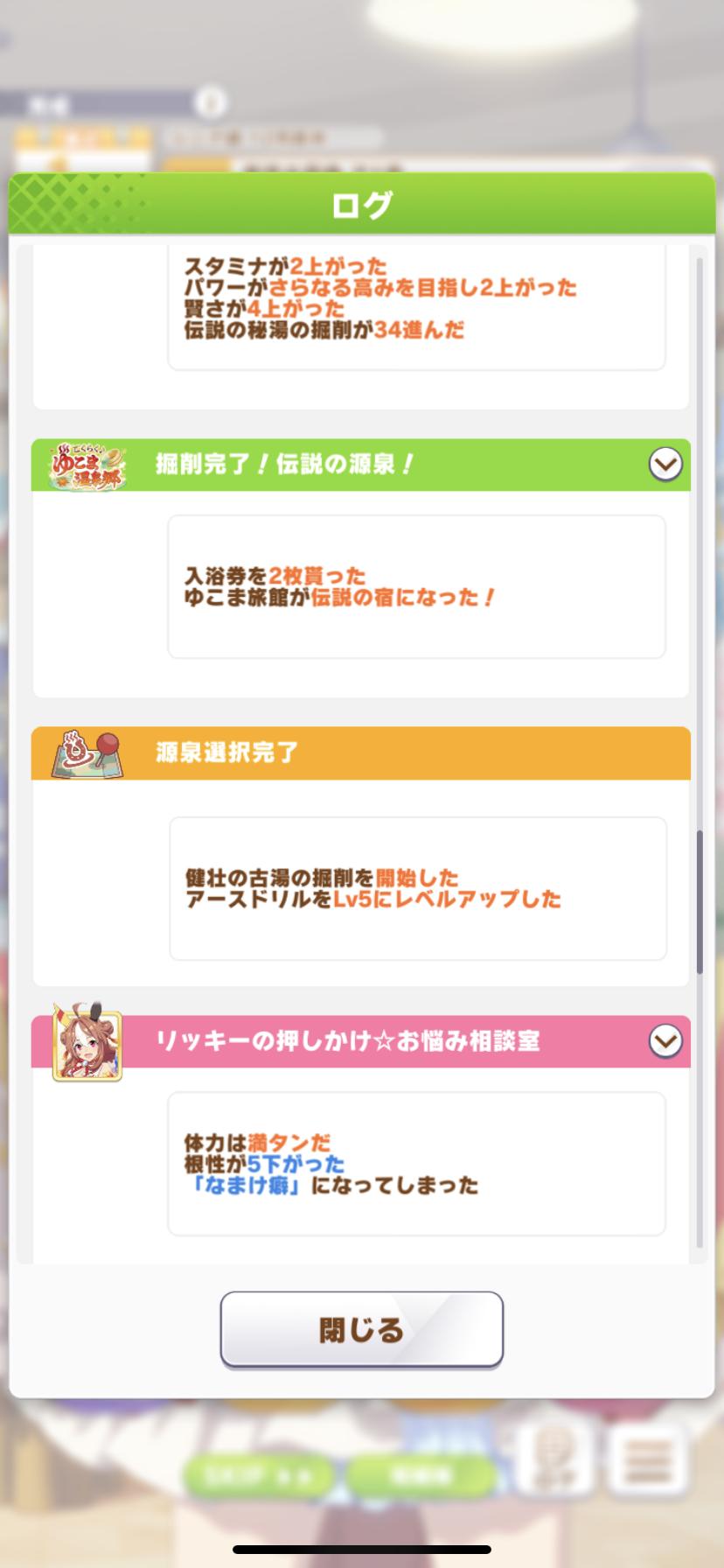This screenshot has width=724, height=1568.
Task: Collapse the リッキーの押しかけ☆お悩み相談室 log entry
Action: [665, 1041]
